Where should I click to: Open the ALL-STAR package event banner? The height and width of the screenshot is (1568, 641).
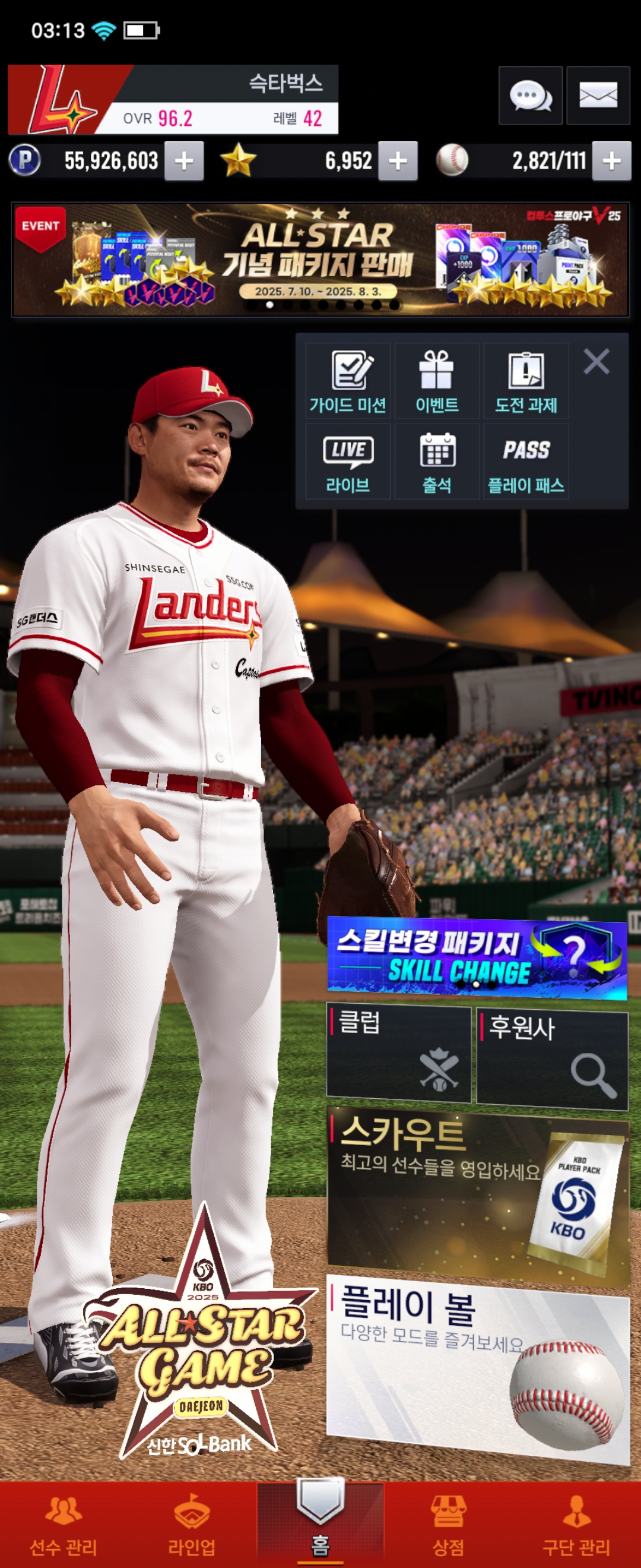tap(320, 260)
